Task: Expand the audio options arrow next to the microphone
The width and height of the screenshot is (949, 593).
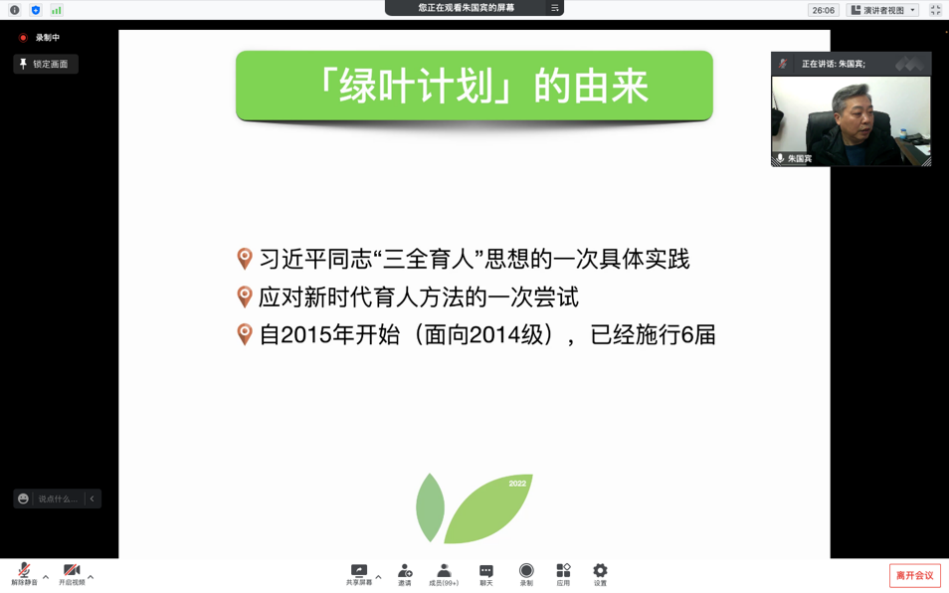Action: pos(46,577)
